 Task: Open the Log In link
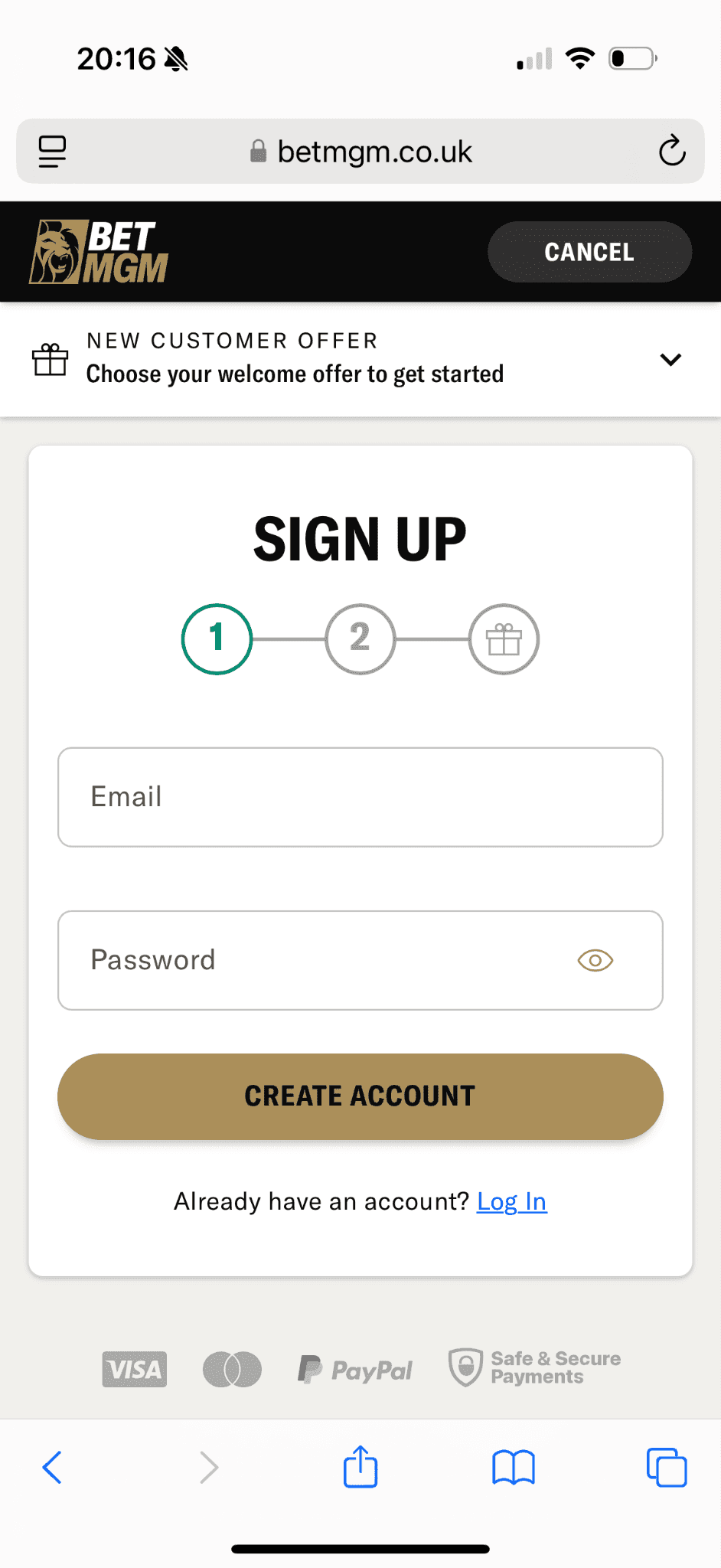(x=511, y=1201)
